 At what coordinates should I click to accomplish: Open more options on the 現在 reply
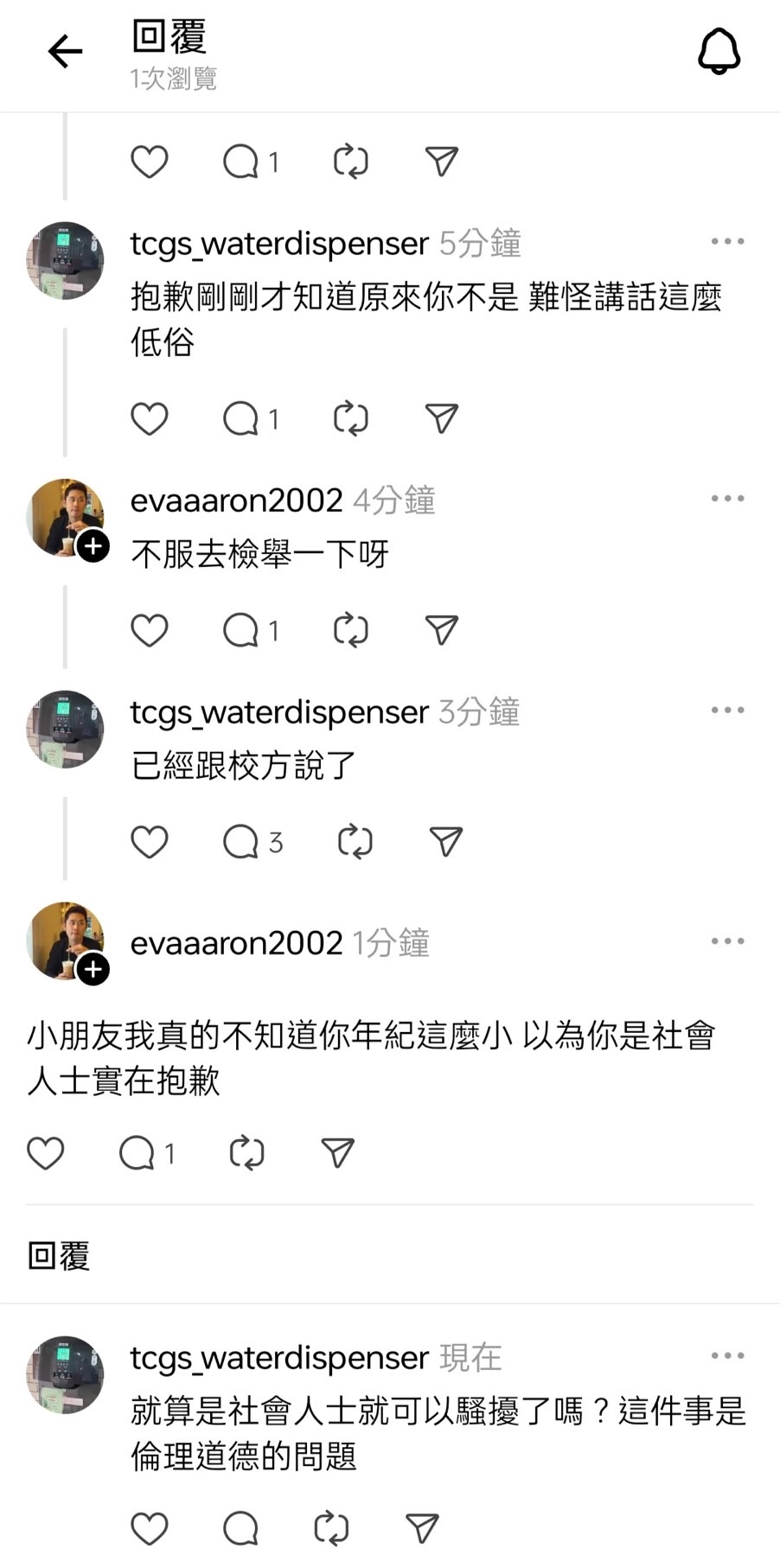pyautogui.click(x=727, y=1356)
